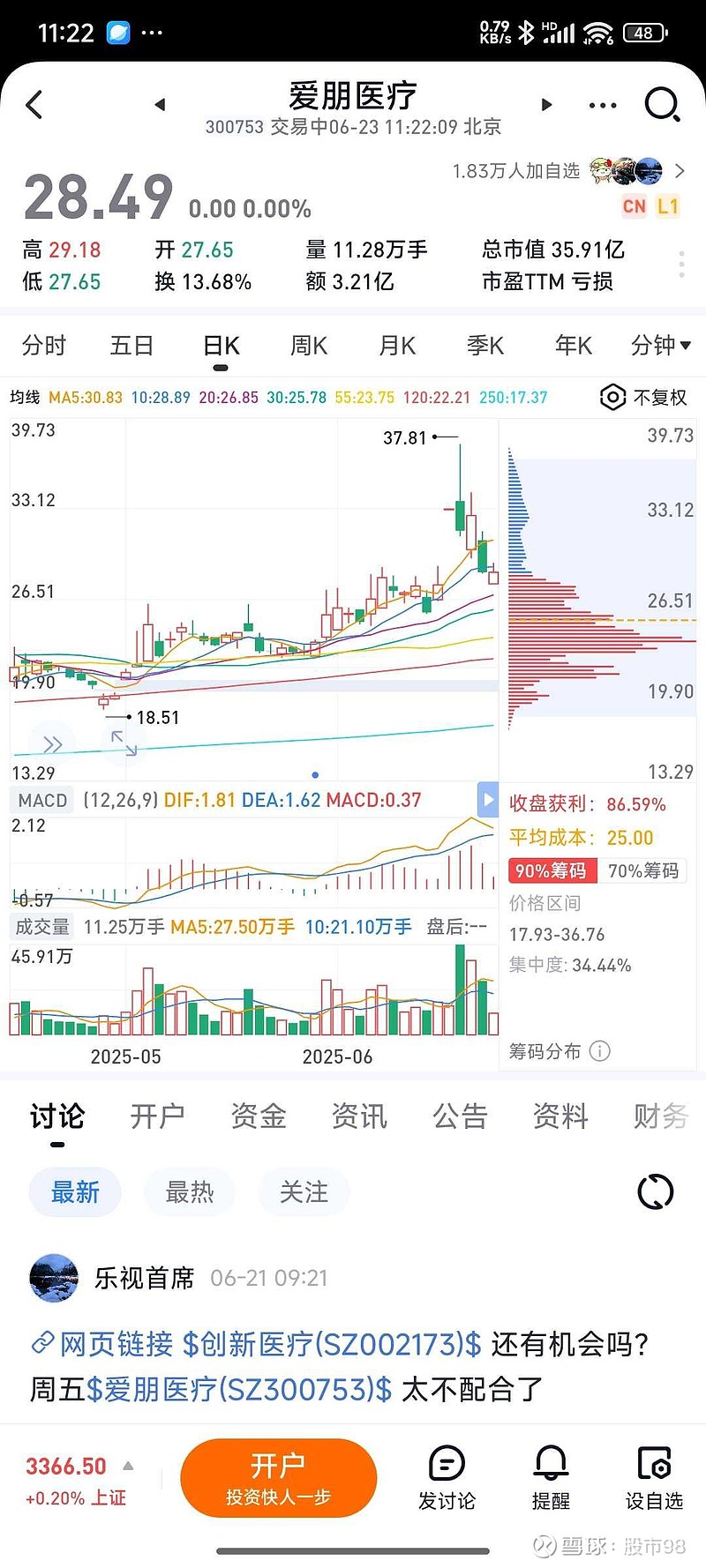Viewport: 706px width, 1568px height.
Task: Toggle 不复权 adjustment mode
Action: pyautogui.click(x=655, y=398)
